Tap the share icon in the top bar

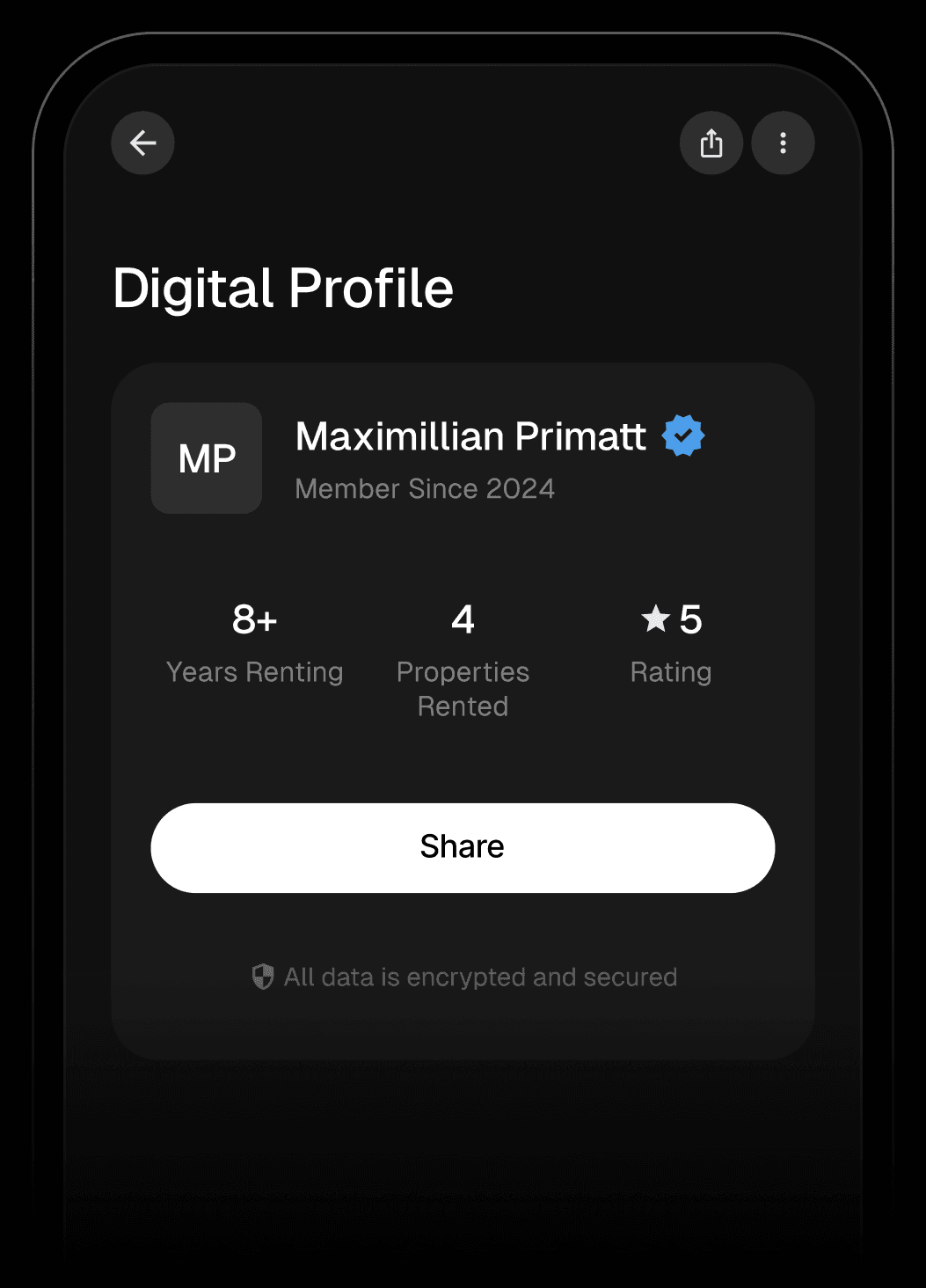711,143
